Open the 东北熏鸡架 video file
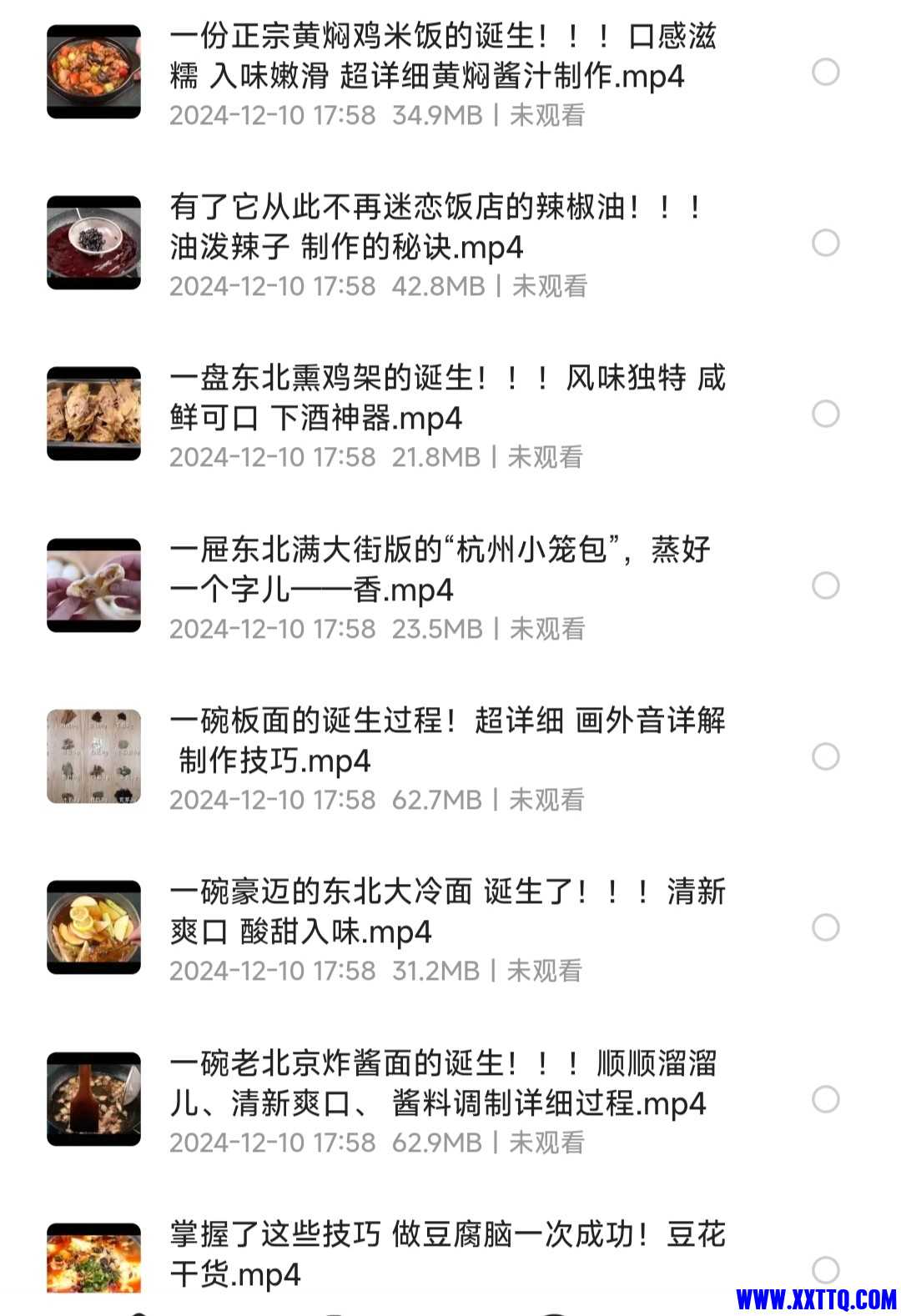The image size is (901, 1316). [x=442, y=399]
